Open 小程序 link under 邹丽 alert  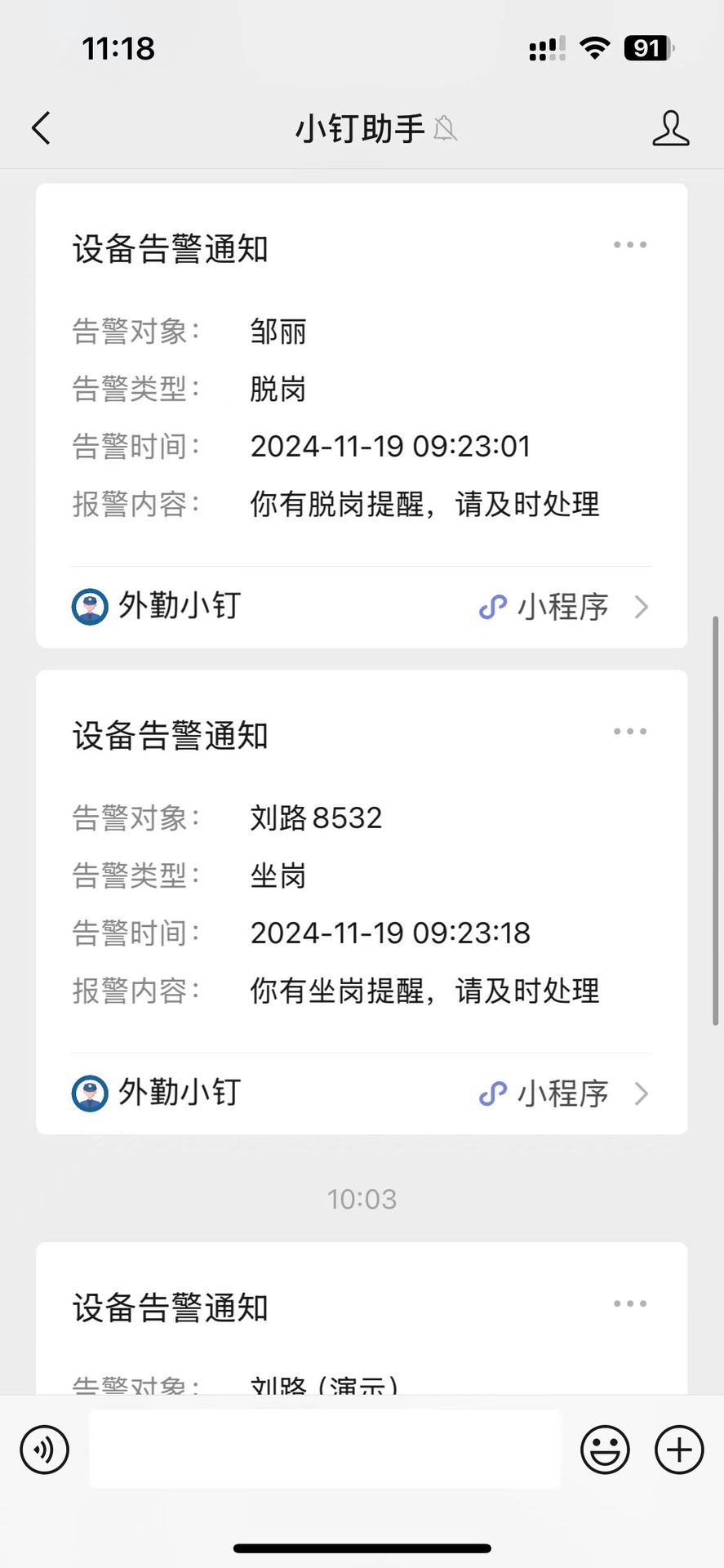click(563, 607)
